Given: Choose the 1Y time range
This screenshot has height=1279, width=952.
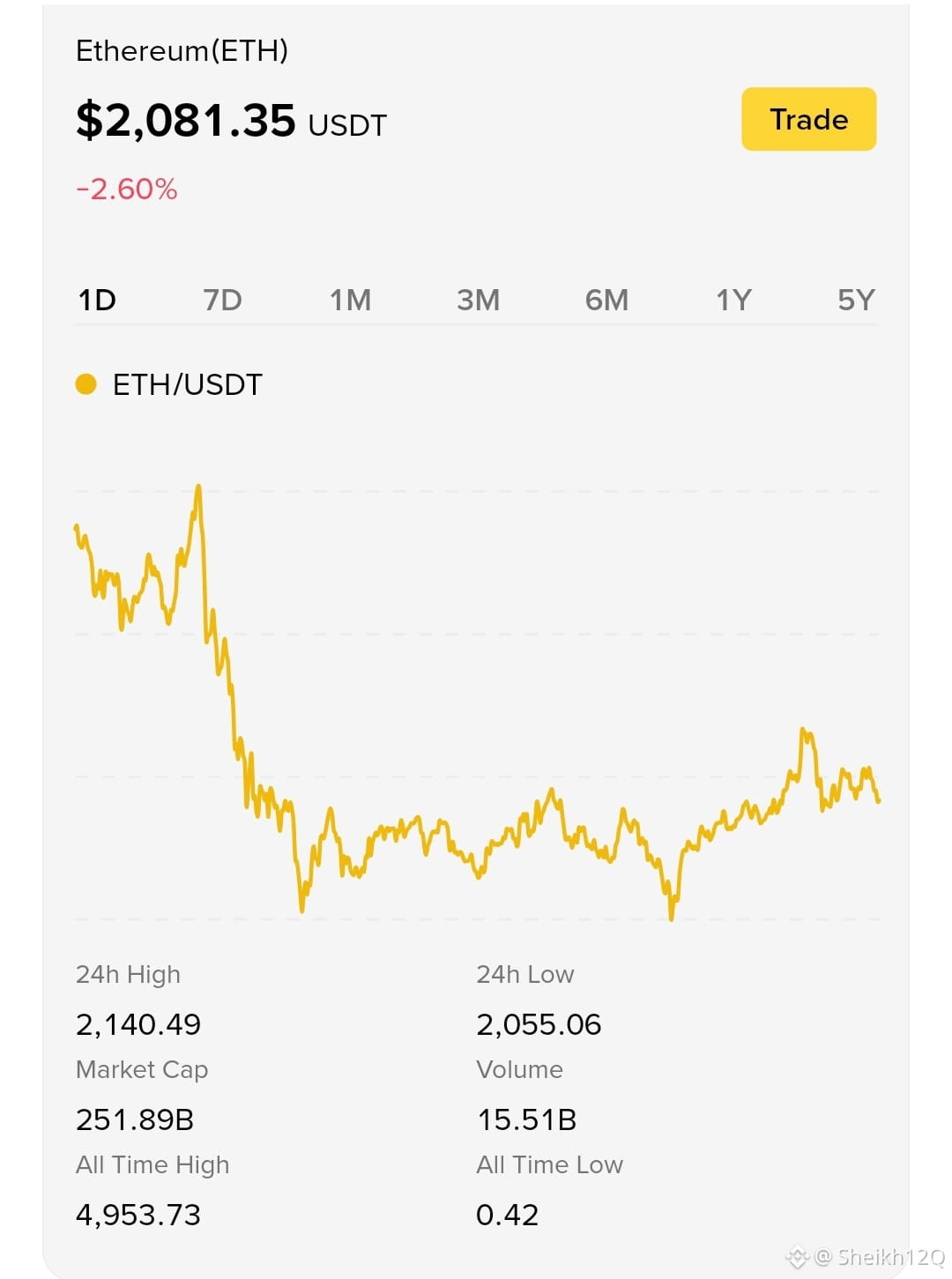Looking at the screenshot, I should coord(733,301).
